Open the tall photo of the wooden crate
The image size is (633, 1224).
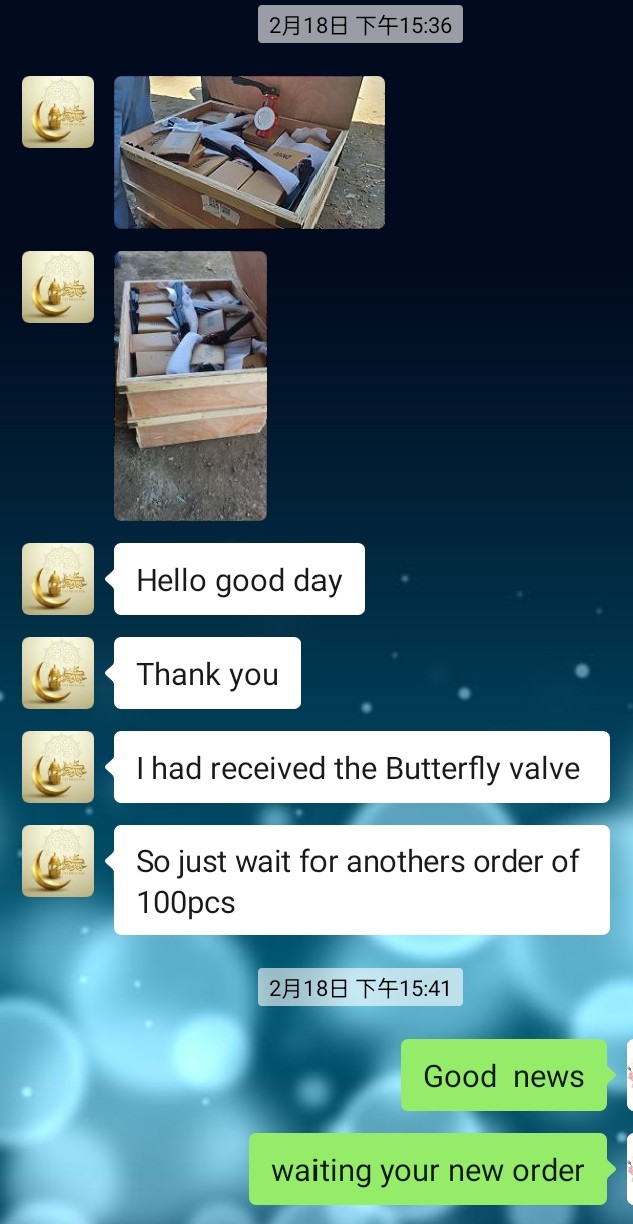(190, 385)
